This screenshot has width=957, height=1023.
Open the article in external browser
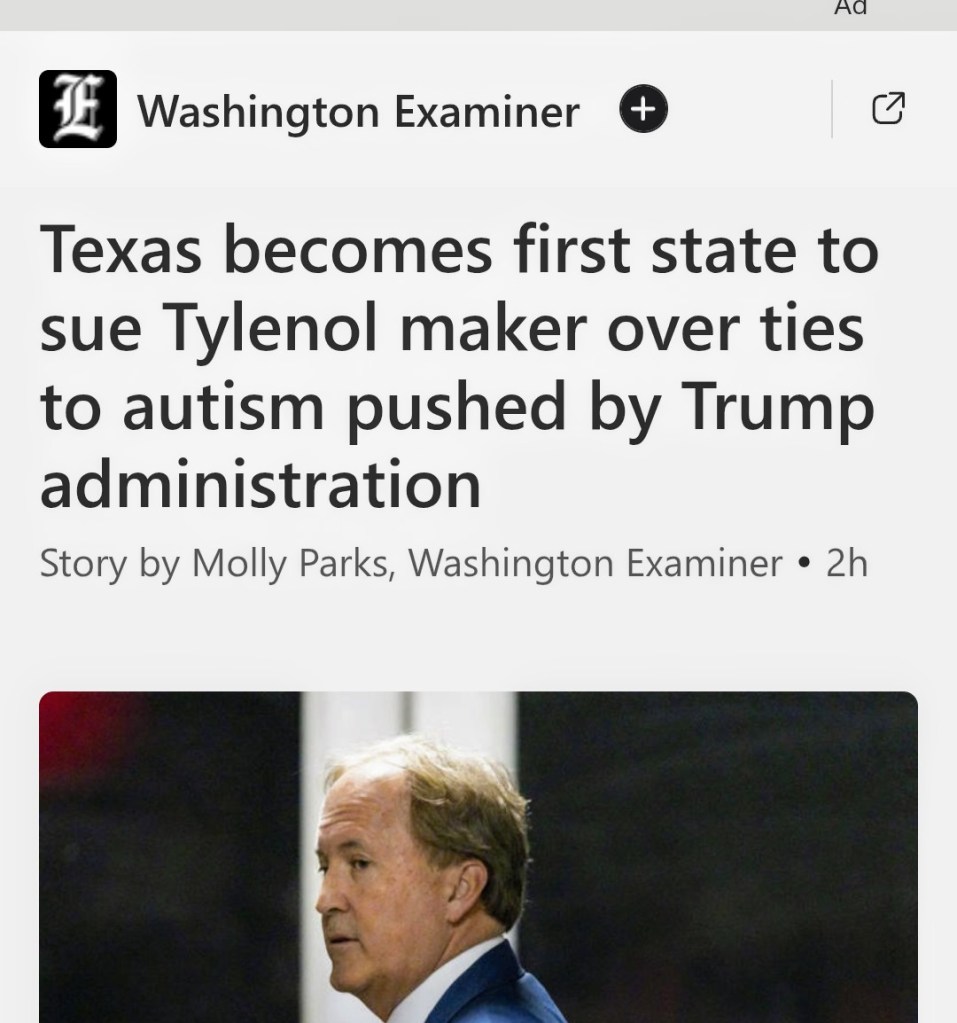click(x=888, y=109)
